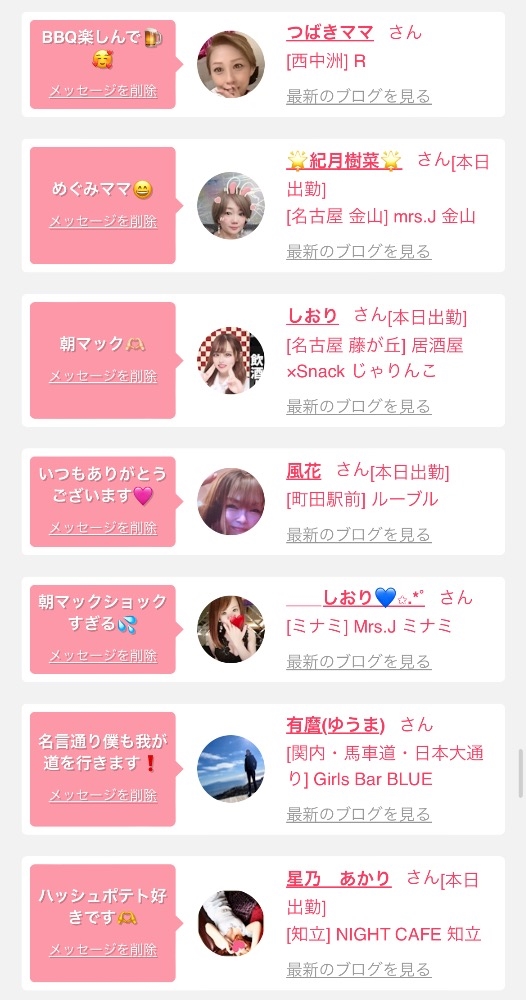Delete the いつもありがとうございます message

pos(103,527)
